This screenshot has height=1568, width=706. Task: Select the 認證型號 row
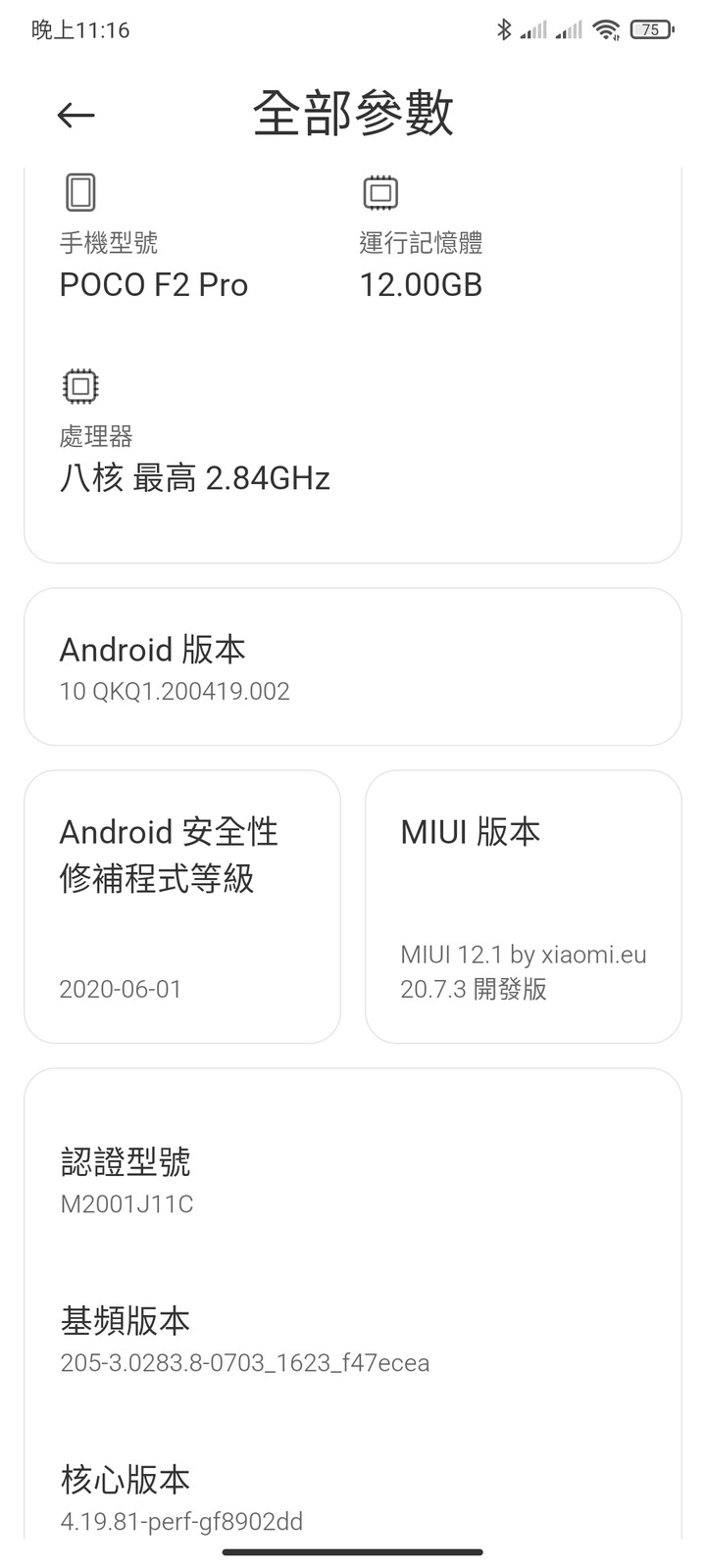[x=353, y=1180]
